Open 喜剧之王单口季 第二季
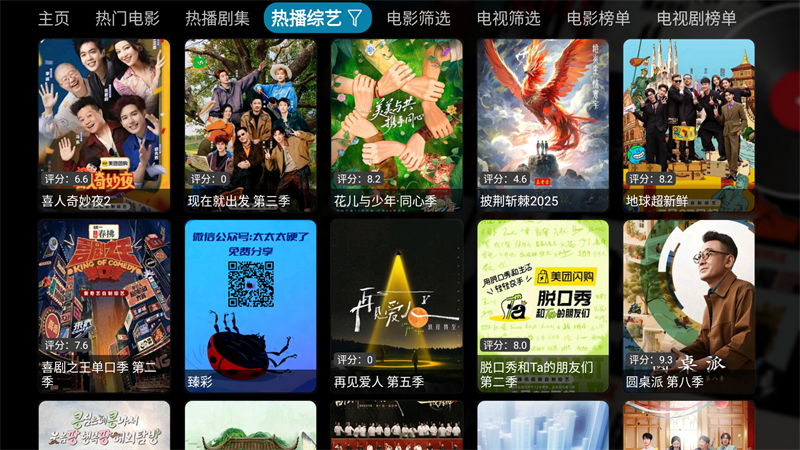The width and height of the screenshot is (800, 450). click(x=104, y=305)
